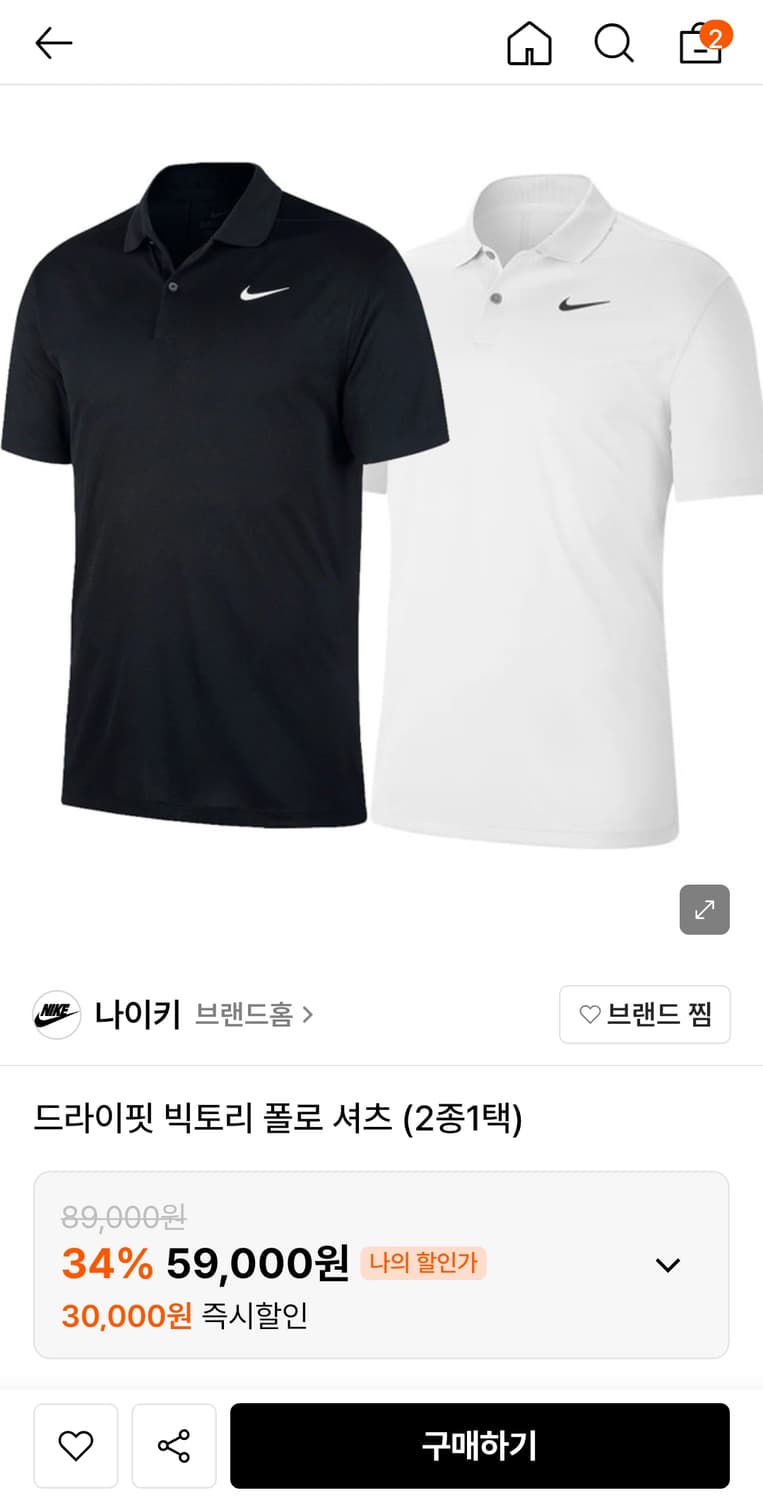Favorite the Nike brand via 브랜드 찜
Screen dimensions: 763x1500
(x=644, y=1014)
